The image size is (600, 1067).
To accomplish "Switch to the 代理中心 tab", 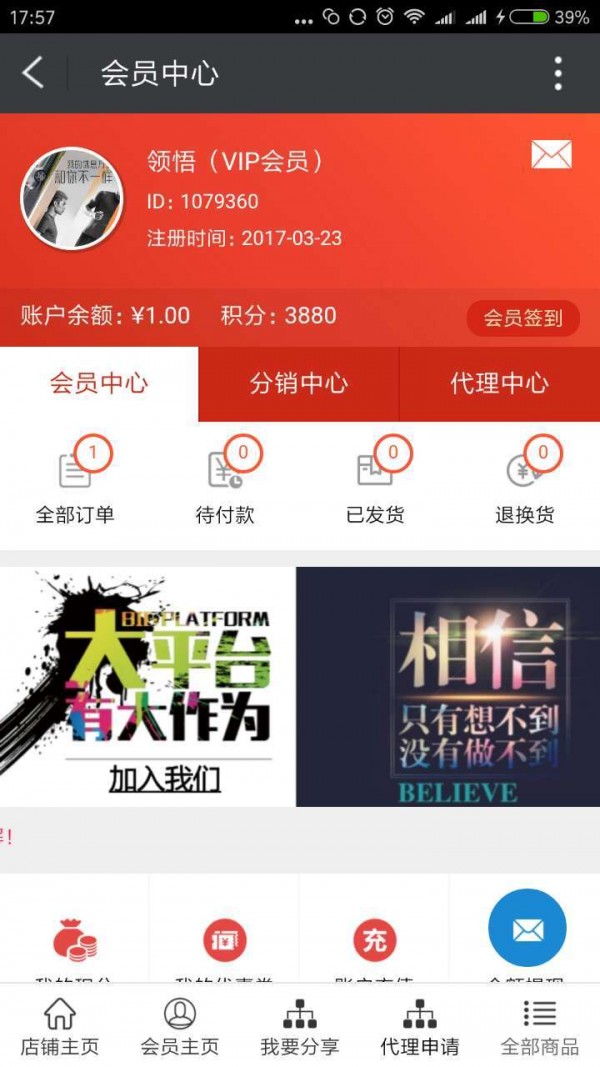I will (499, 384).
